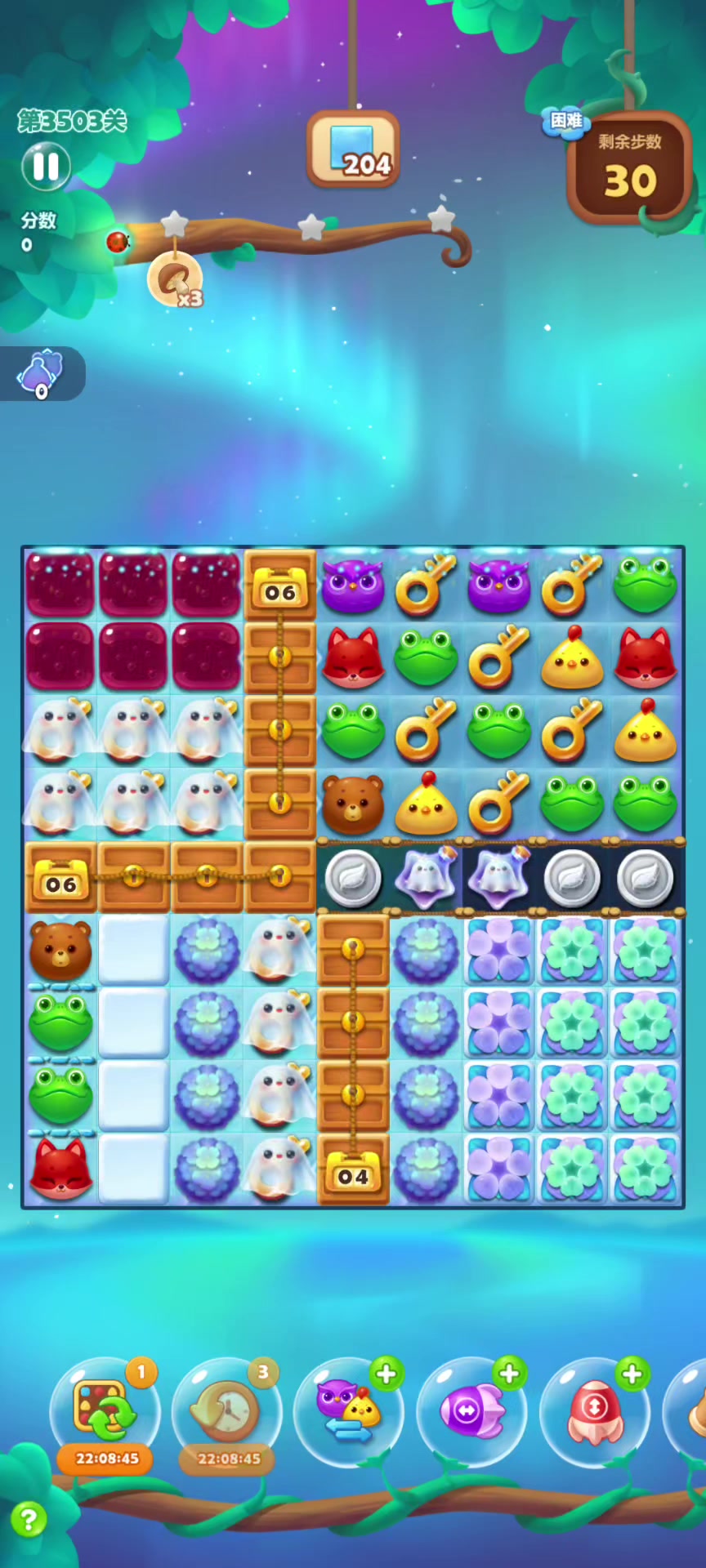
Task: Add the horizontal purple fish booster
Action: (509, 1374)
